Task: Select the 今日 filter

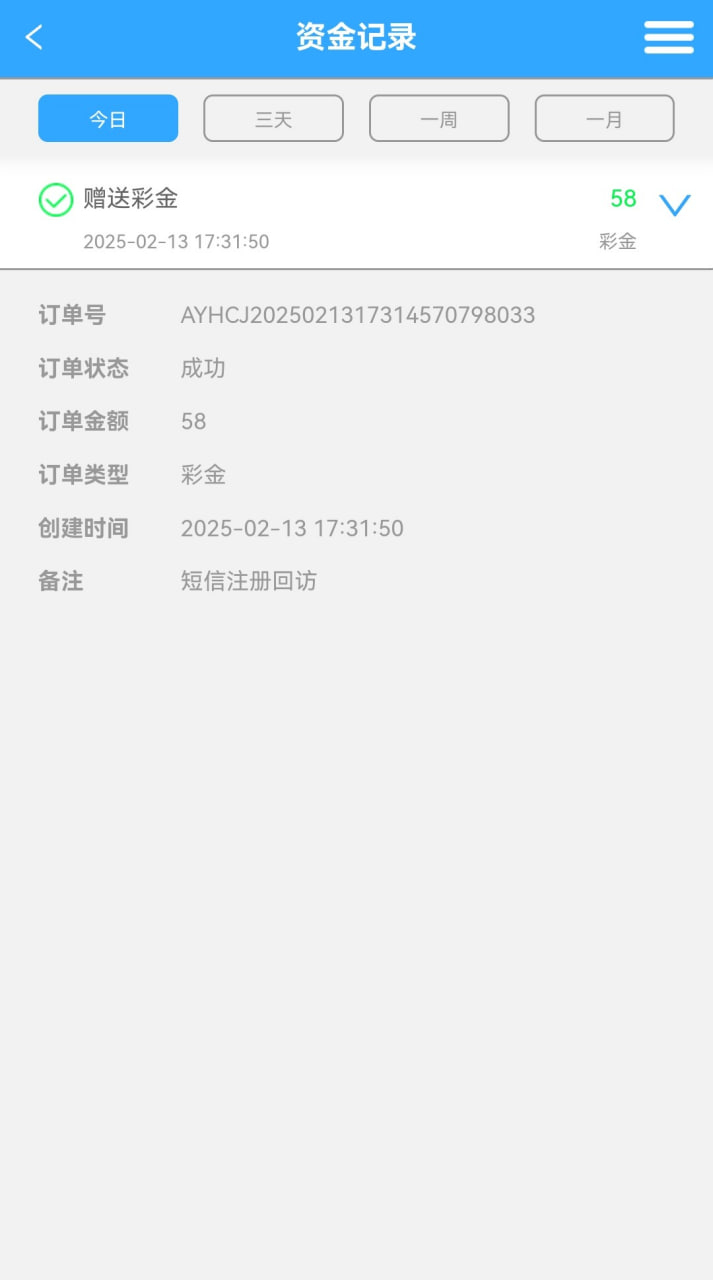Action: [x=108, y=119]
